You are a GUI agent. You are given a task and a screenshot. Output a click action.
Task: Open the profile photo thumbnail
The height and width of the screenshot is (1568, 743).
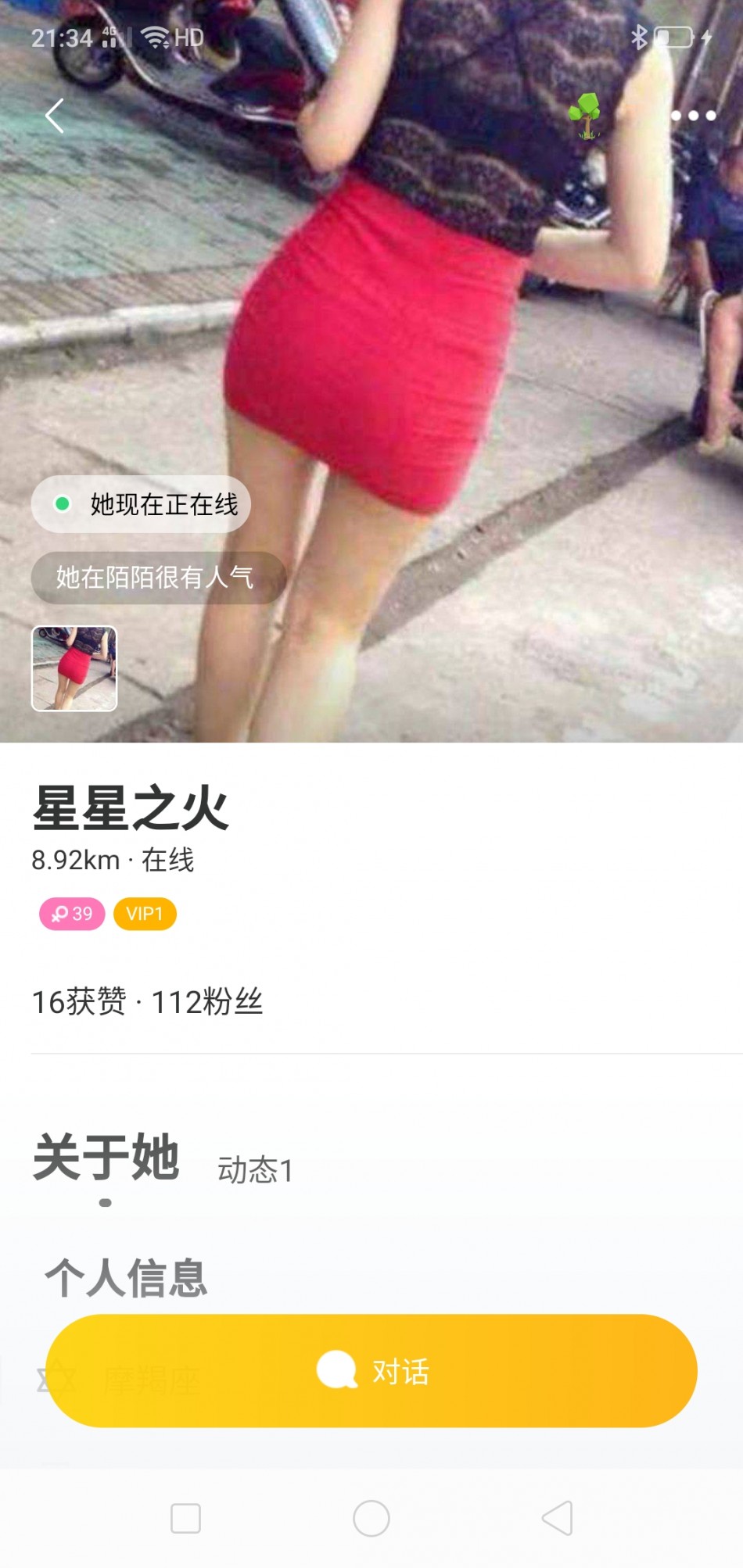coord(74,668)
